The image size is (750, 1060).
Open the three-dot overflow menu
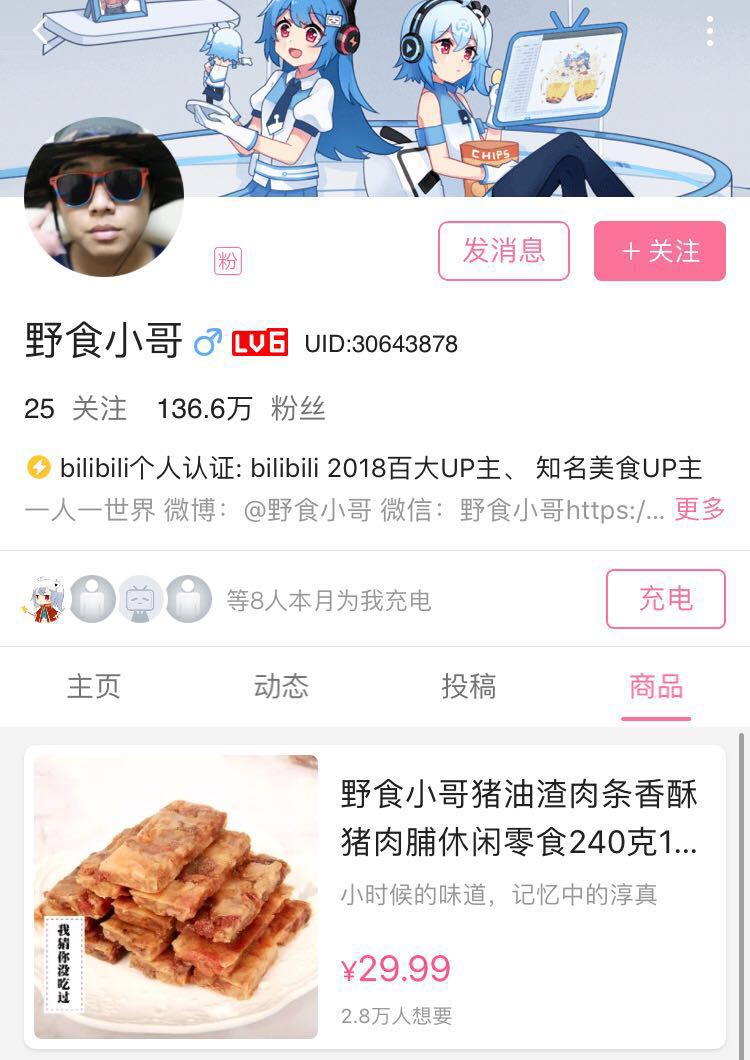tap(710, 31)
